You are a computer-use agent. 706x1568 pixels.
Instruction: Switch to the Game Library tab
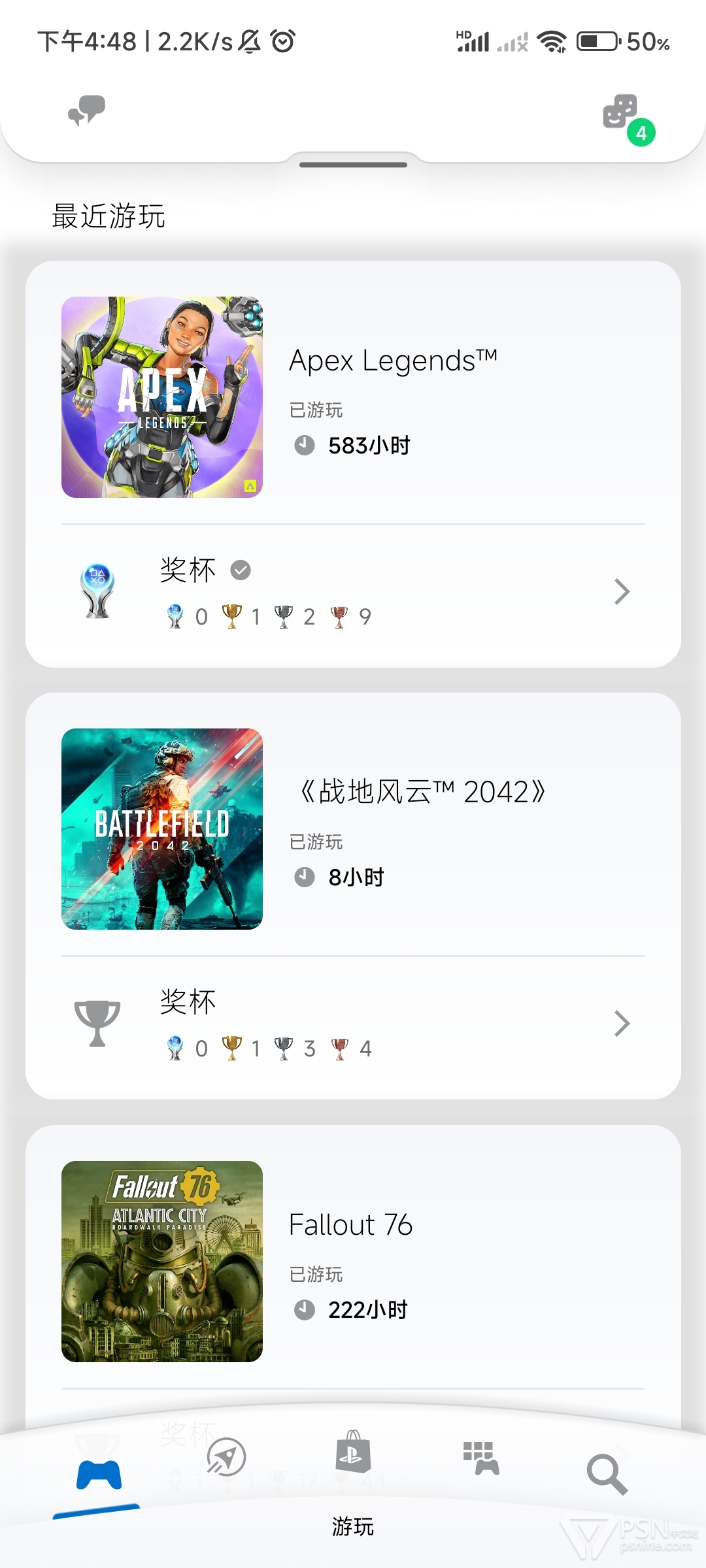(x=481, y=1458)
